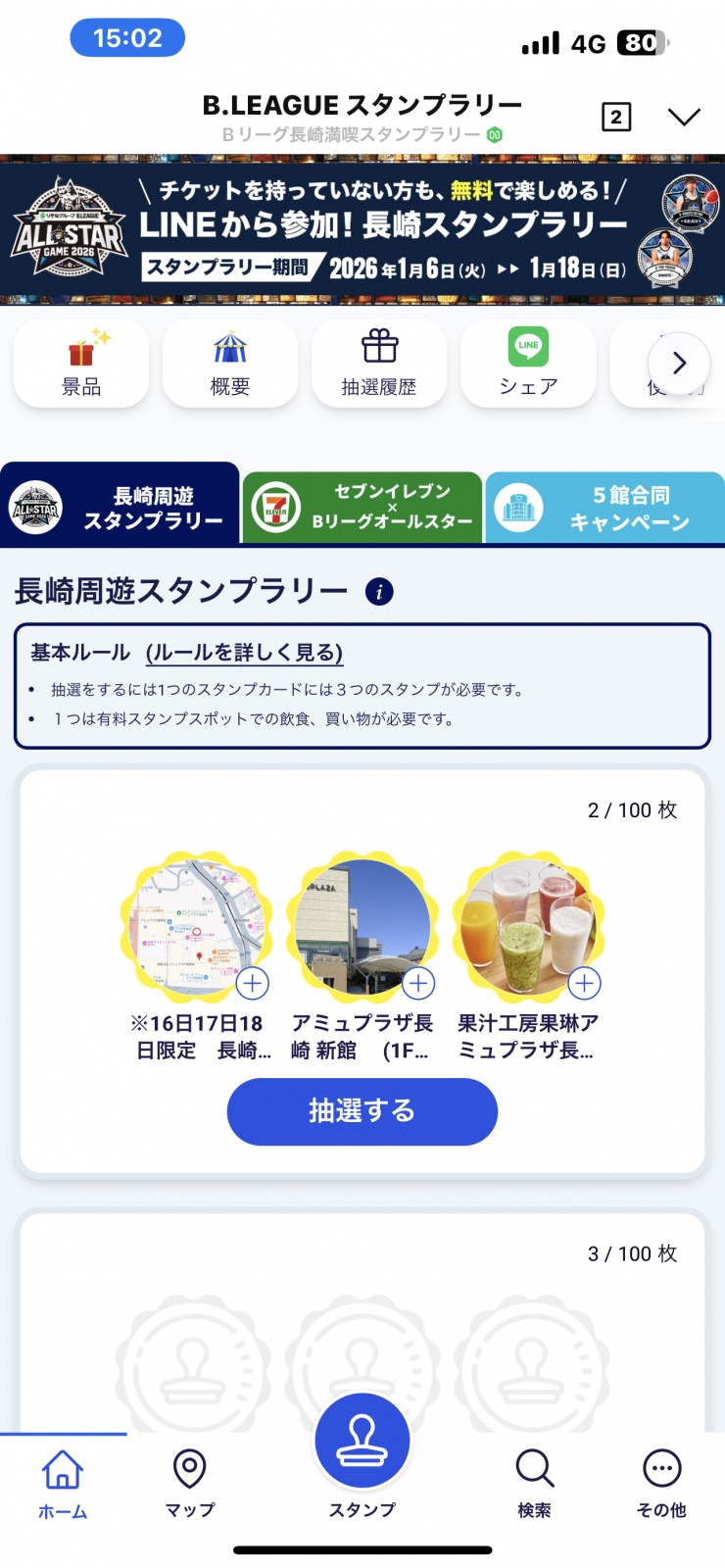Open the LINE stamp rally banner
Viewport: 725px width, 1568px height.
(362, 231)
